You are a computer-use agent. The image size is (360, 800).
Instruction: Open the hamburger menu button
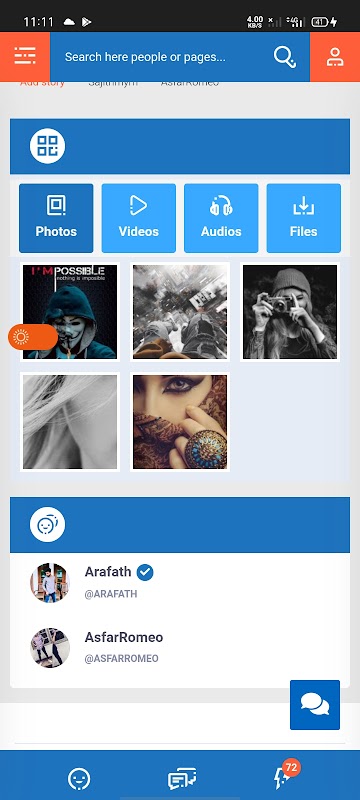(25, 57)
